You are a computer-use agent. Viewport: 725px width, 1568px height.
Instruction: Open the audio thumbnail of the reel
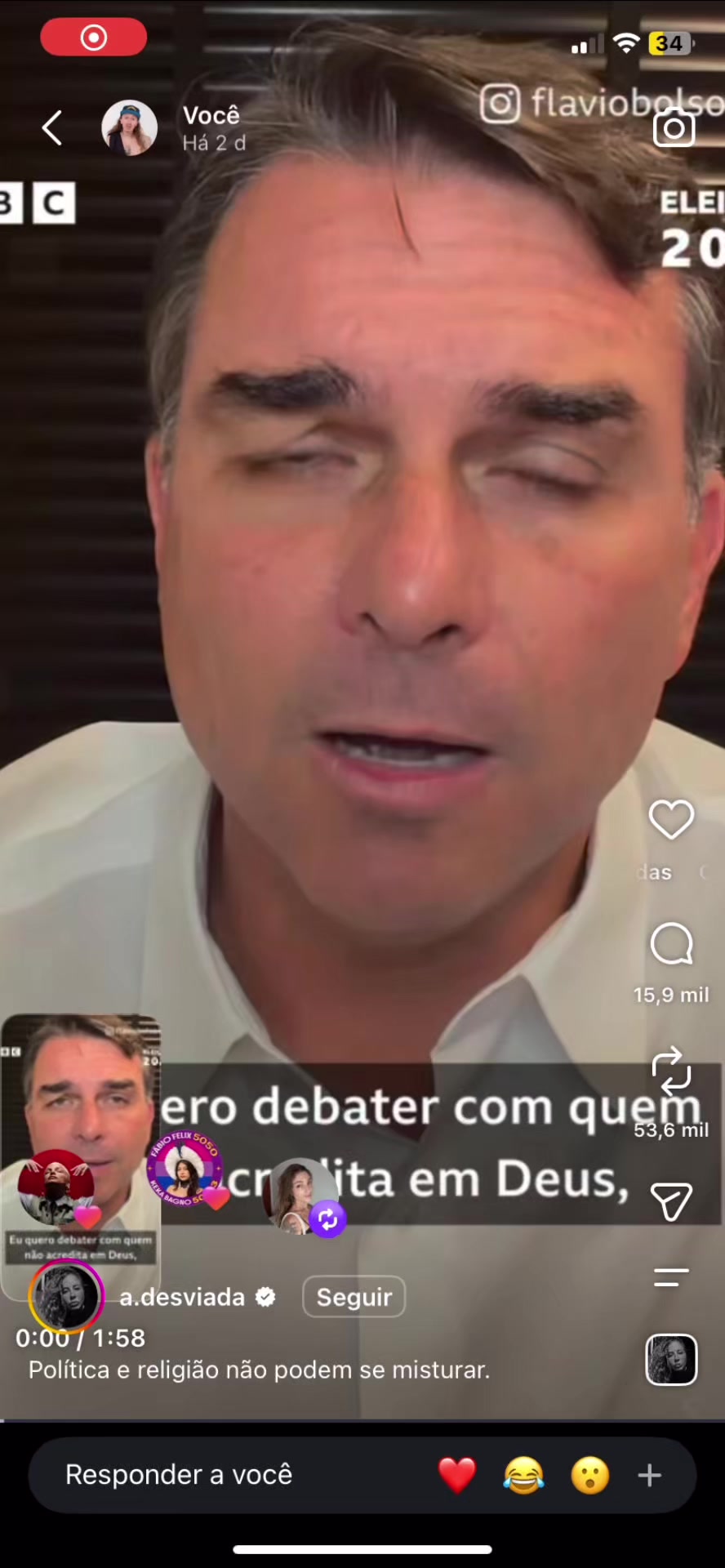671,1360
